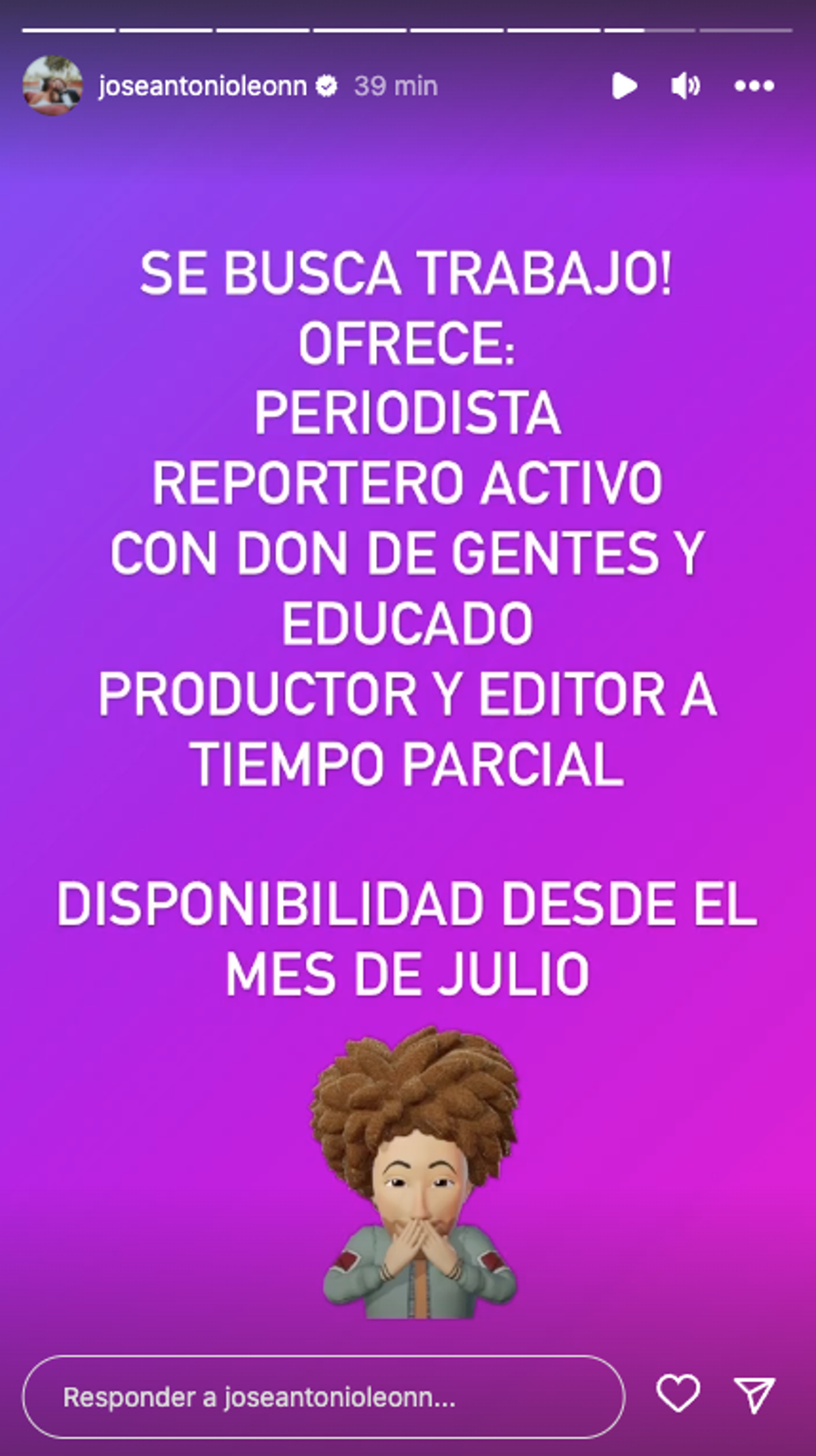Image resolution: width=816 pixels, height=1456 pixels.
Task: Open the three-dot options menu
Action: point(754,86)
